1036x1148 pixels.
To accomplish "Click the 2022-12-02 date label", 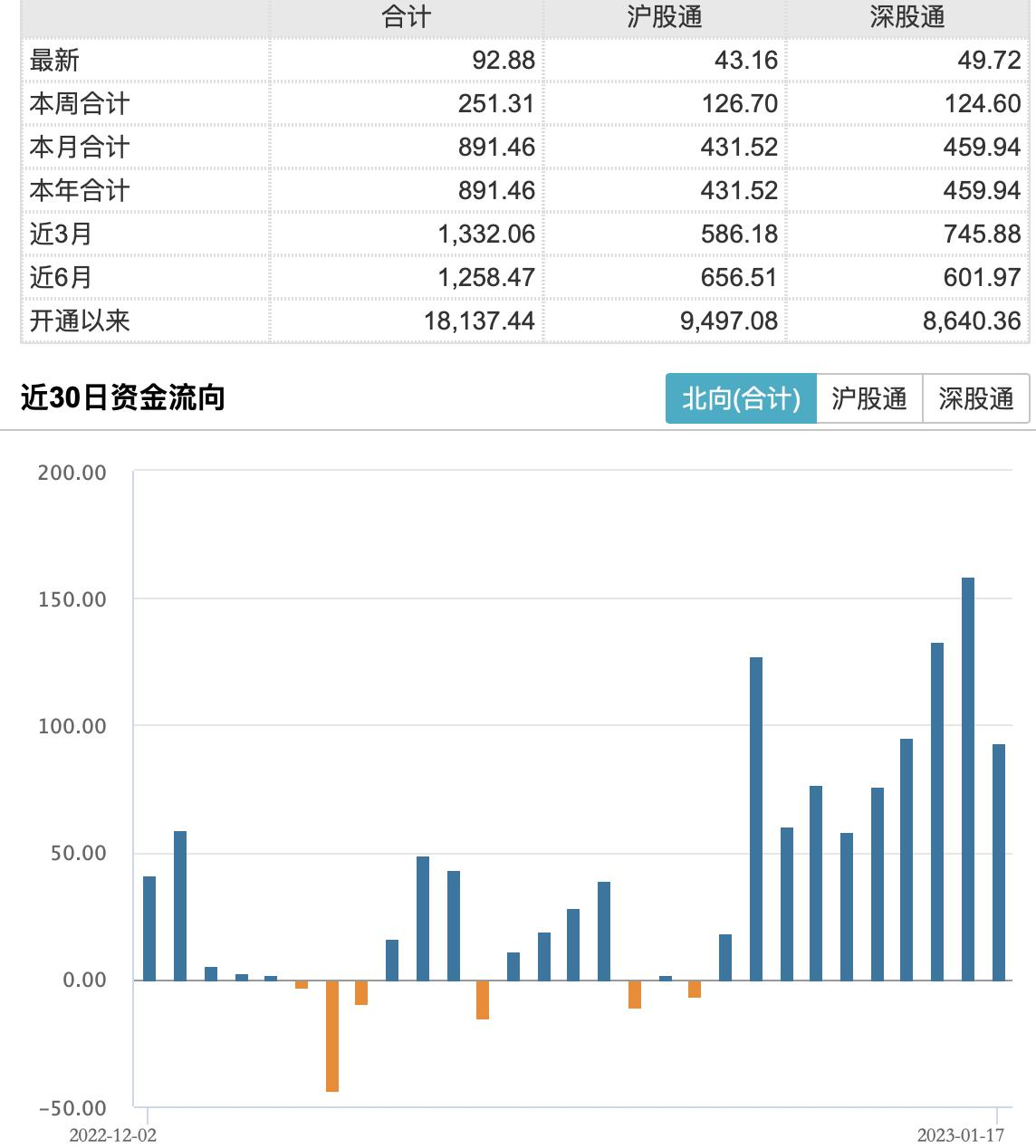I will coord(112,1133).
